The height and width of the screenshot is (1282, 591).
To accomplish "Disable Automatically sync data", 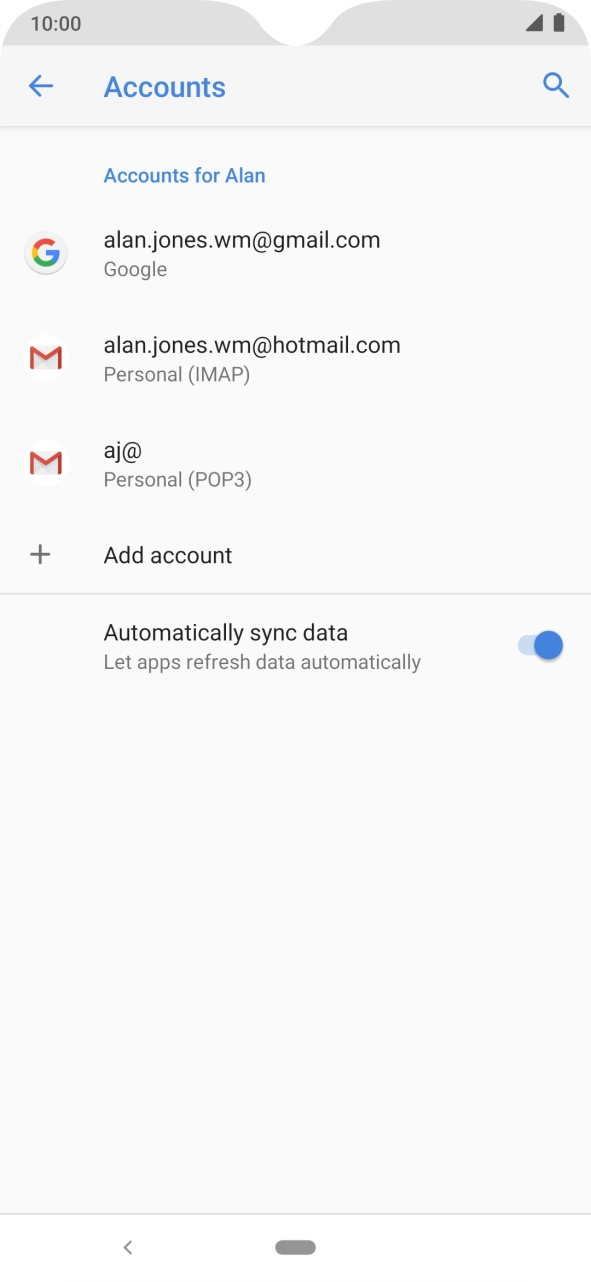I will pos(540,646).
